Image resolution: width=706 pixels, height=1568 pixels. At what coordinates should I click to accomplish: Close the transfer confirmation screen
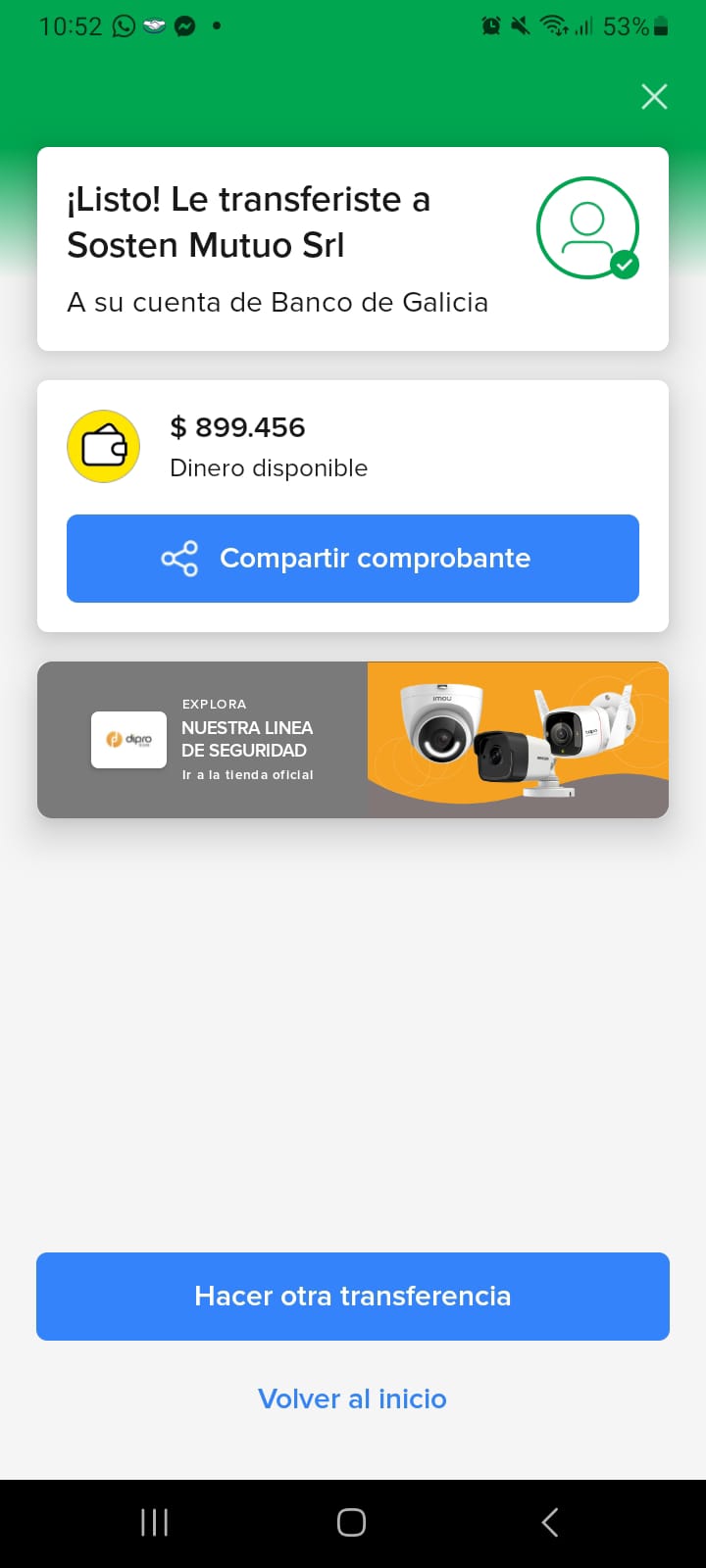point(654,96)
